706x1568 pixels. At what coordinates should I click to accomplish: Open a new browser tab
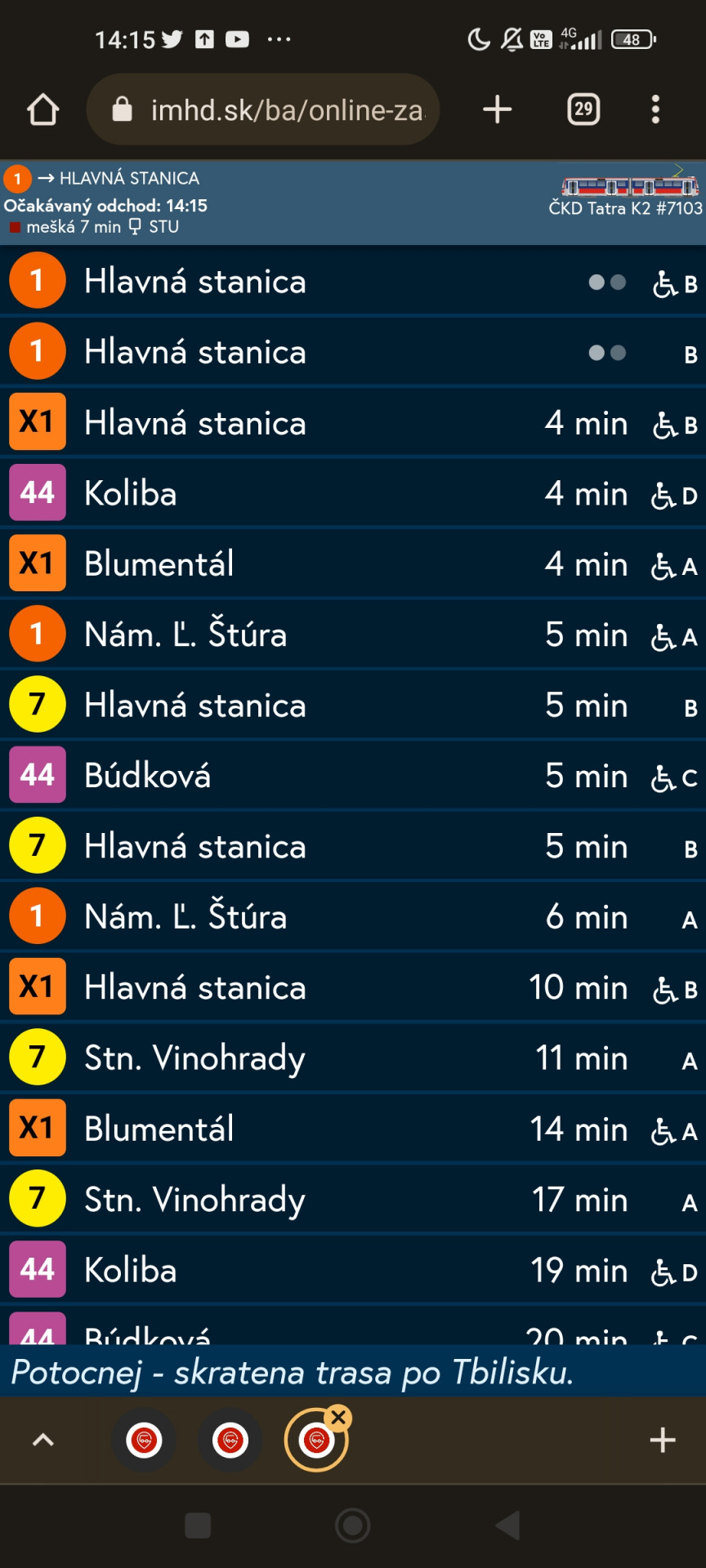[497, 109]
